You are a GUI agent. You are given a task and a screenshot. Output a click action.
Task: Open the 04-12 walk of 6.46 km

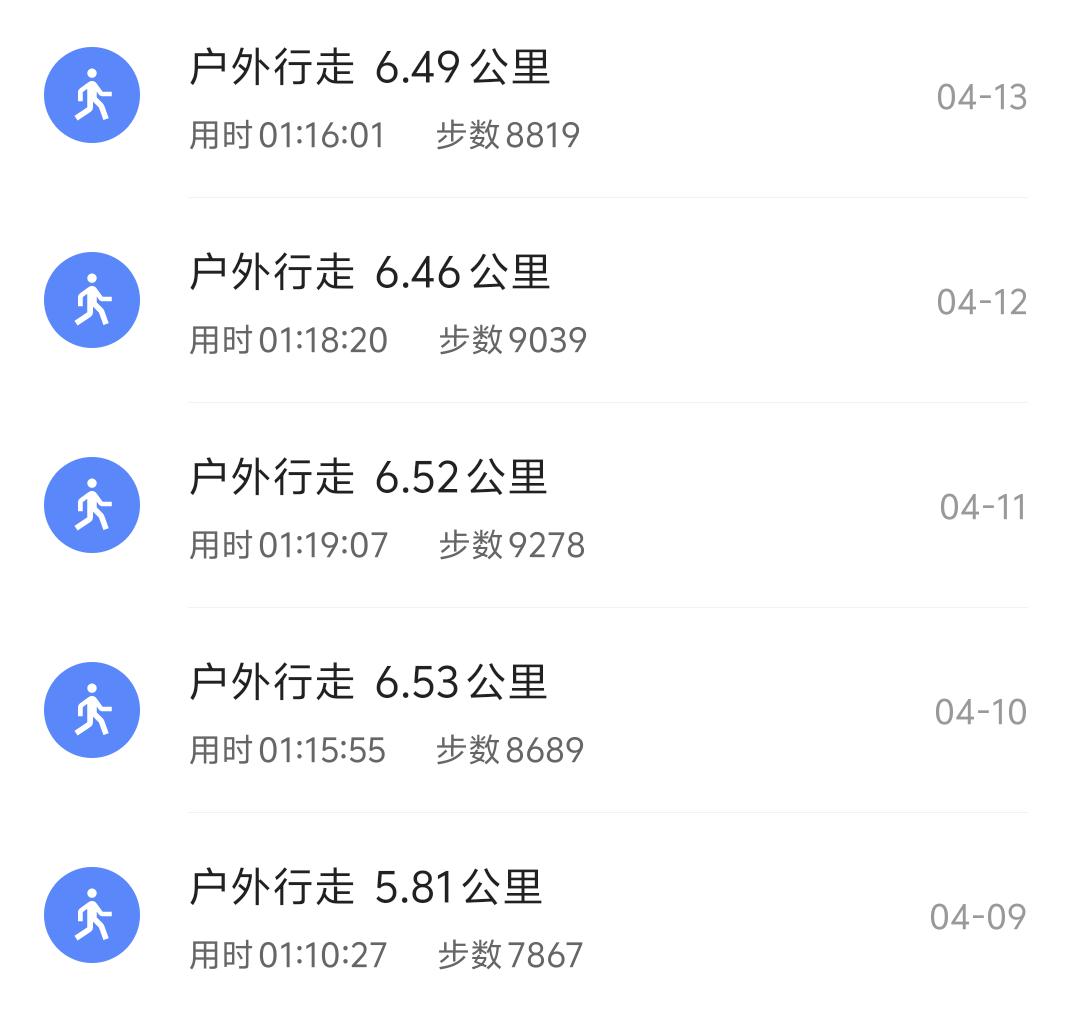pos(536,302)
